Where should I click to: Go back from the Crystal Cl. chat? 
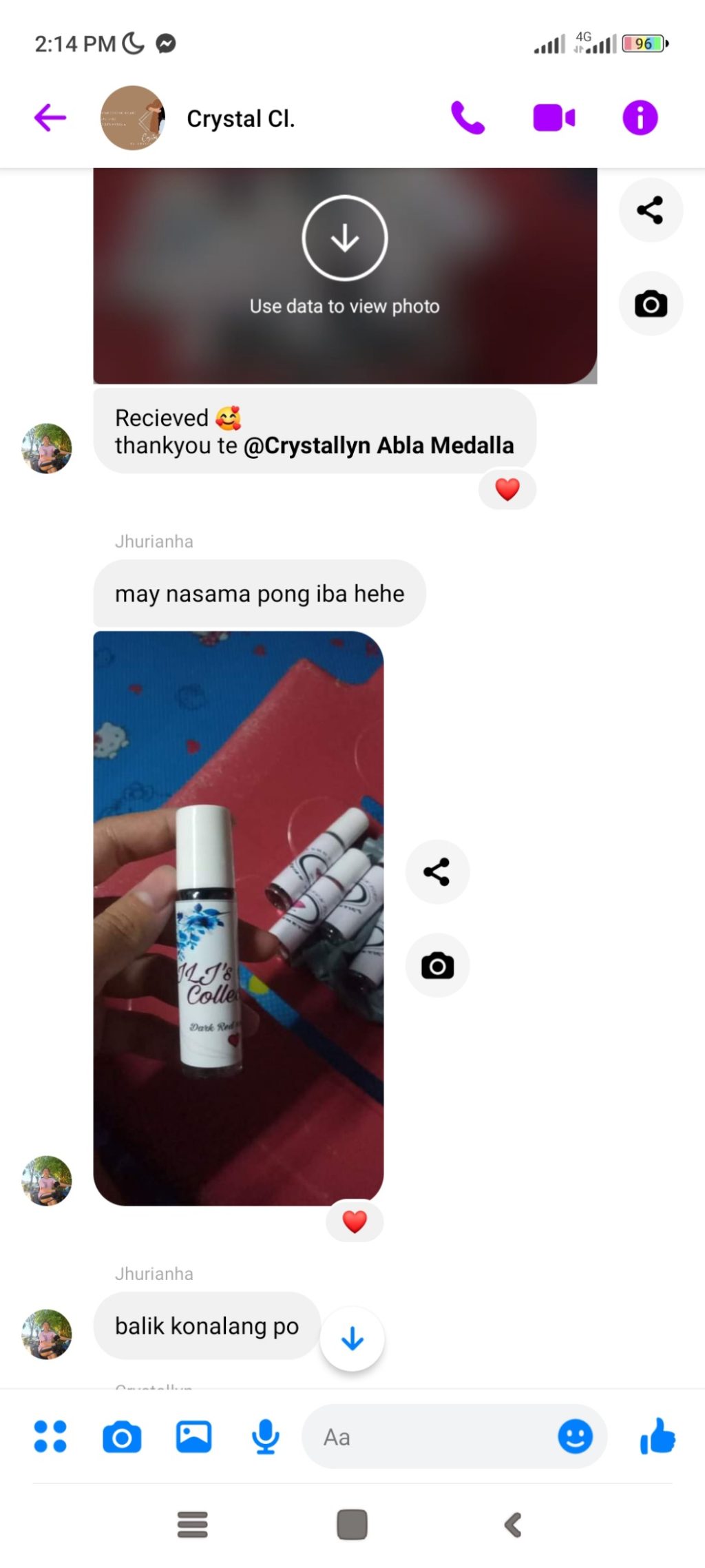pyautogui.click(x=50, y=117)
